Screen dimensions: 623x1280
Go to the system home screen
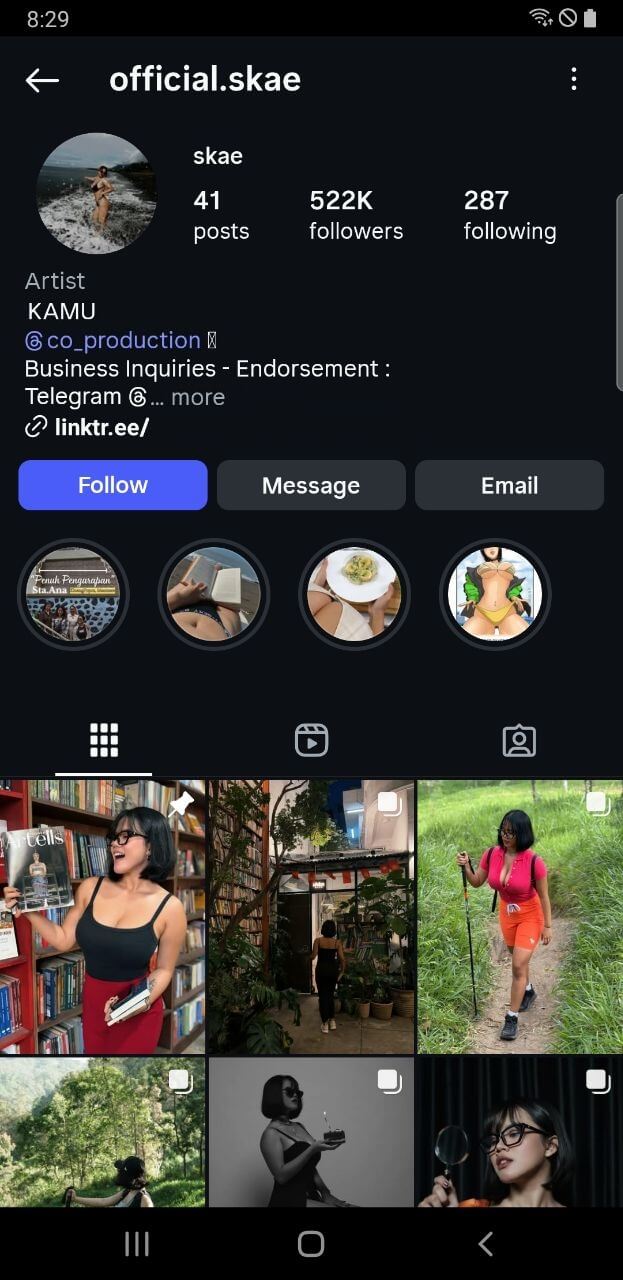[311, 1243]
